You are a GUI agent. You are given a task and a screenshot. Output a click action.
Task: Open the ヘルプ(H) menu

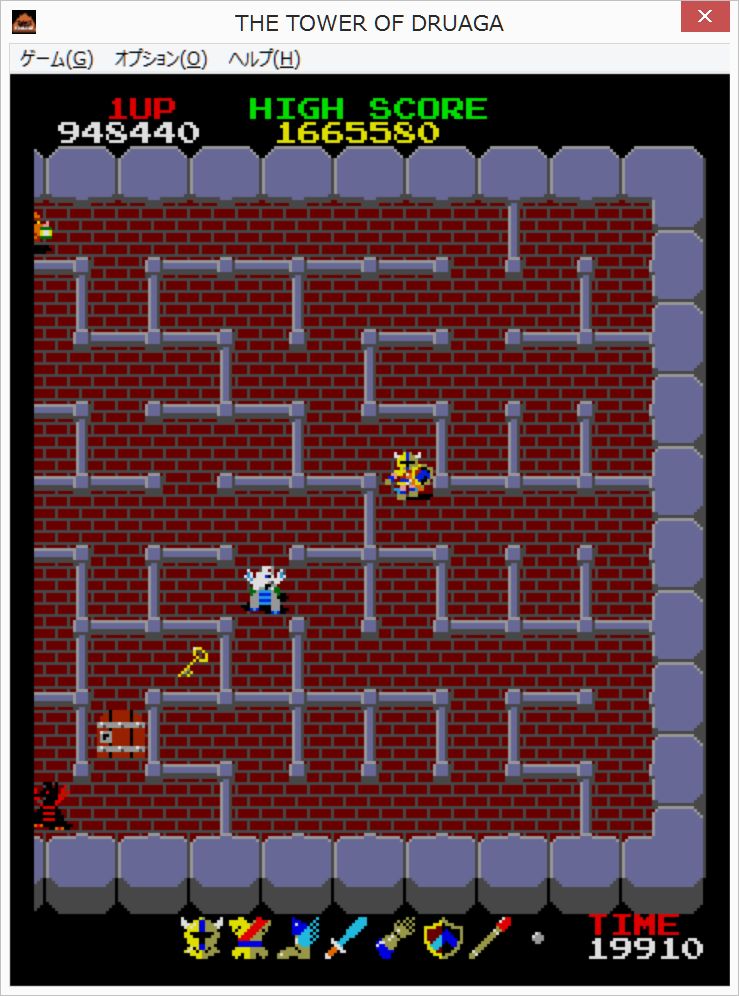[264, 59]
